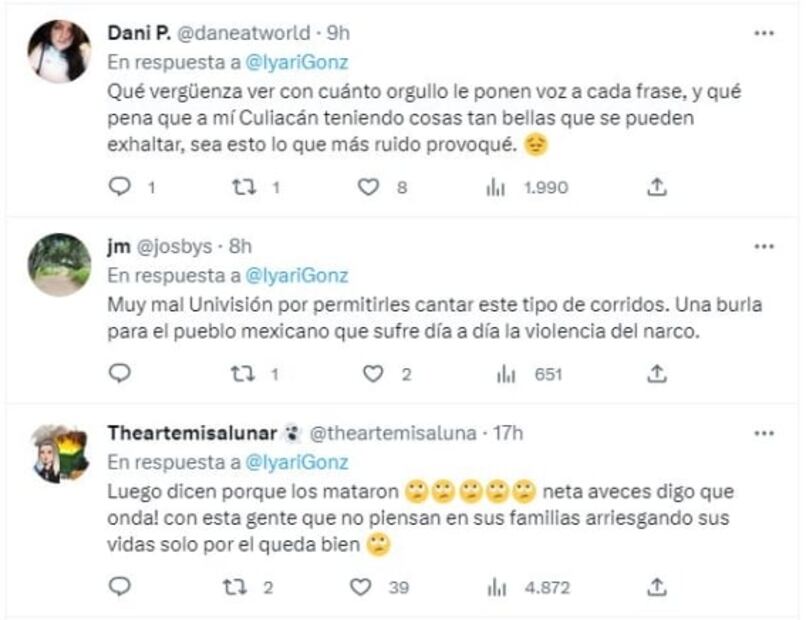This screenshot has width=806, height=620.
Task: Reply to jm's tweet about Univisión
Action: click(x=118, y=374)
